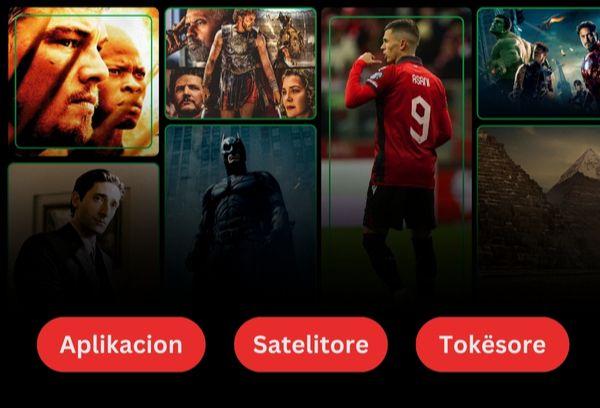
Task: Open the Tokësore option
Action: (492, 345)
